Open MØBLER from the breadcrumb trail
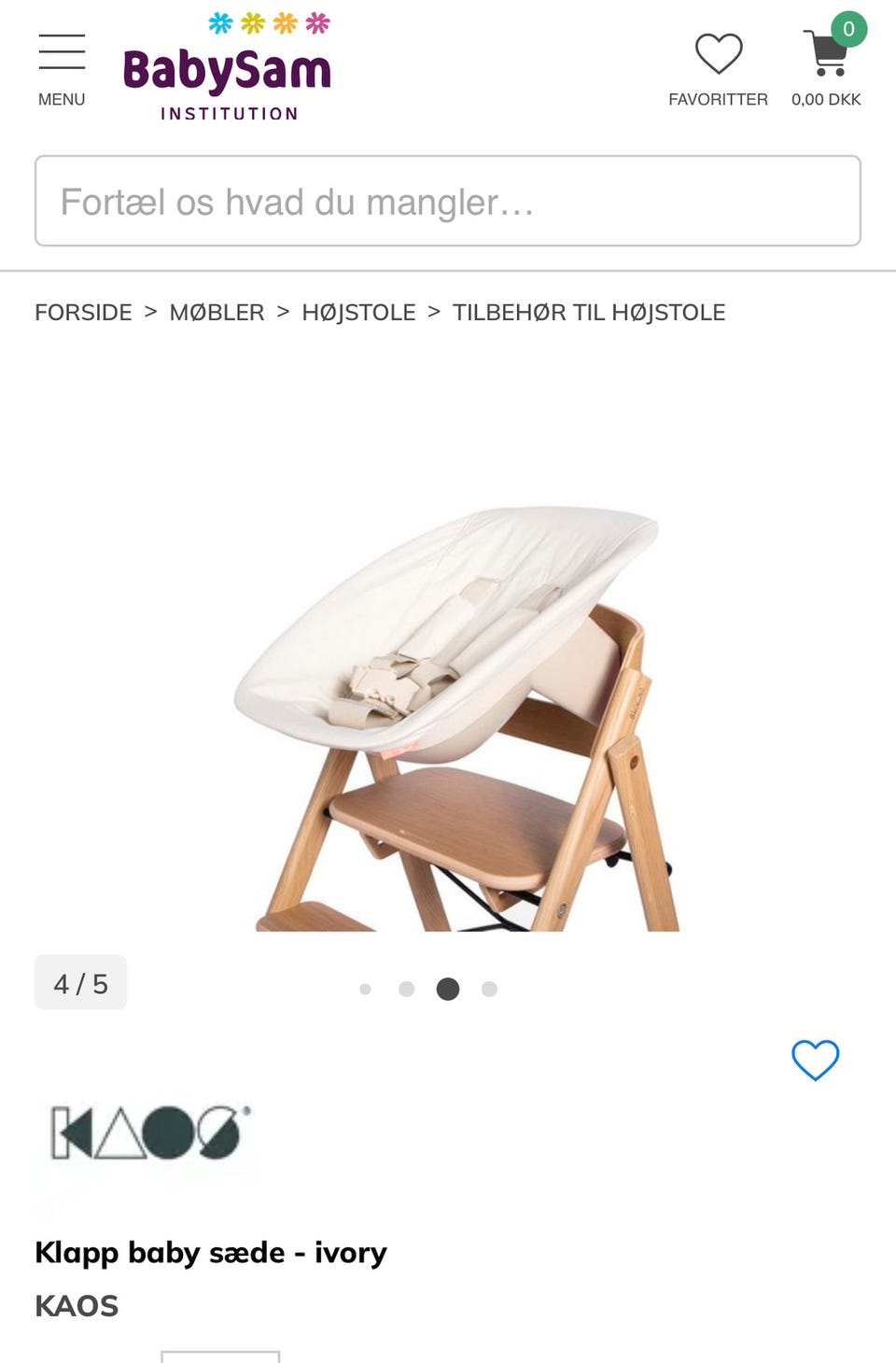This screenshot has width=896, height=1363. (x=217, y=312)
